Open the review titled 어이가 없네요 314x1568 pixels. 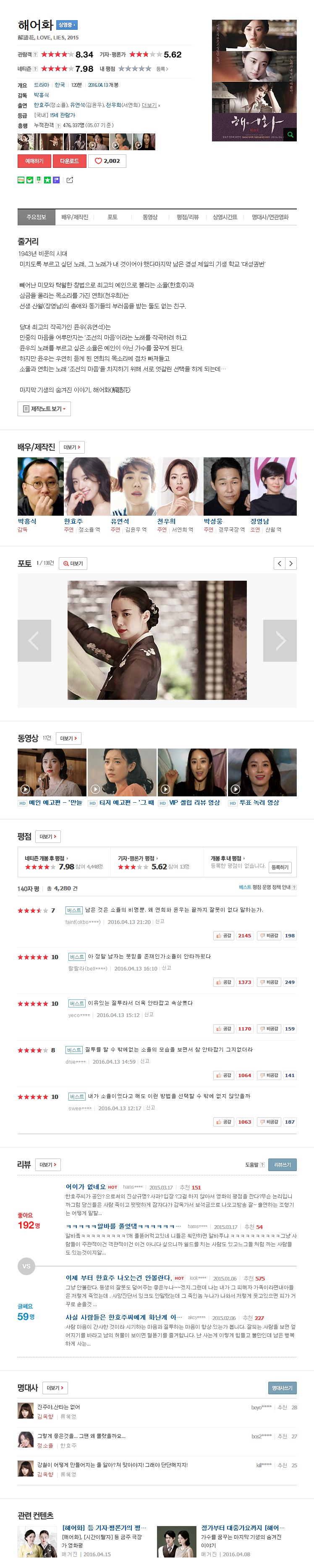click(85, 1186)
